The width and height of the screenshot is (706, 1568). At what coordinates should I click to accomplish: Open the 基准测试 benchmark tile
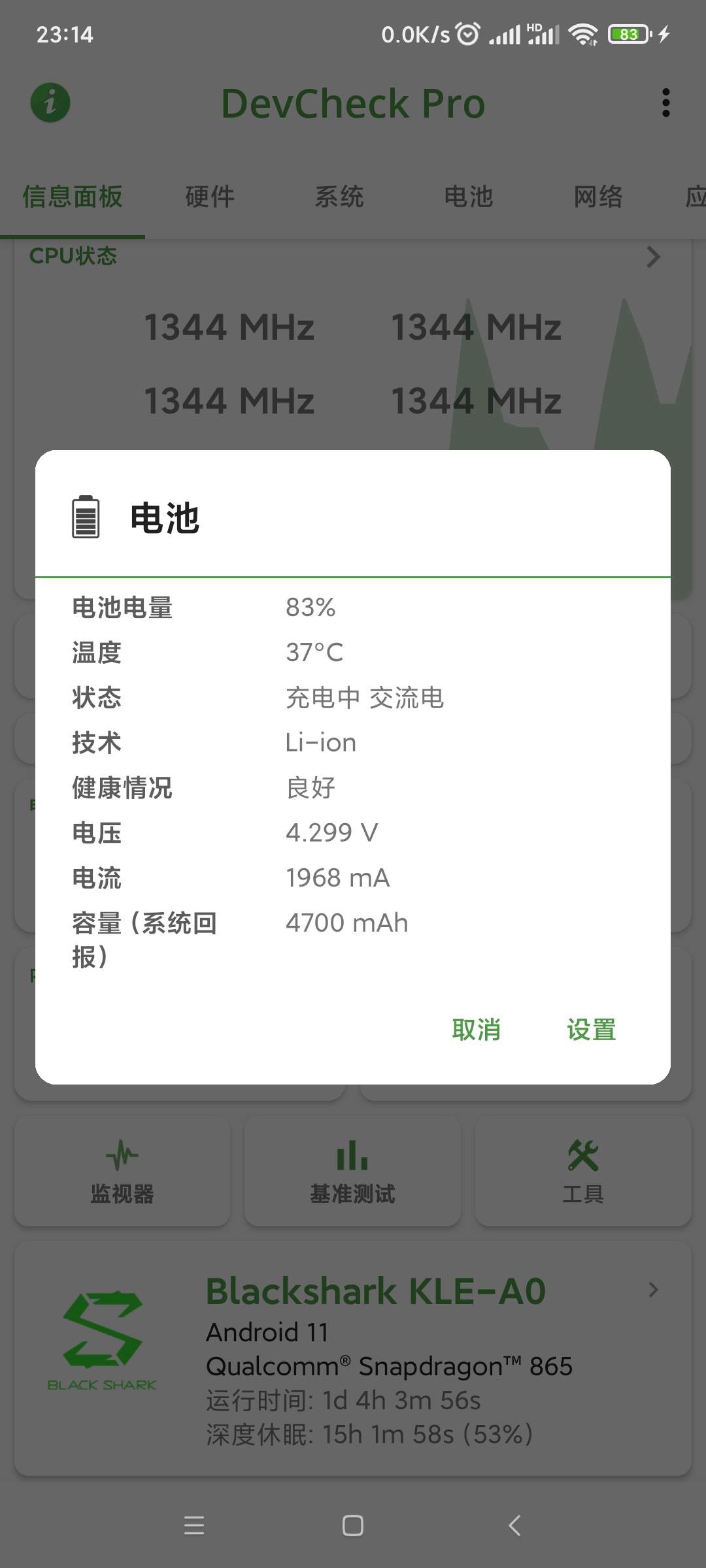coord(352,1171)
